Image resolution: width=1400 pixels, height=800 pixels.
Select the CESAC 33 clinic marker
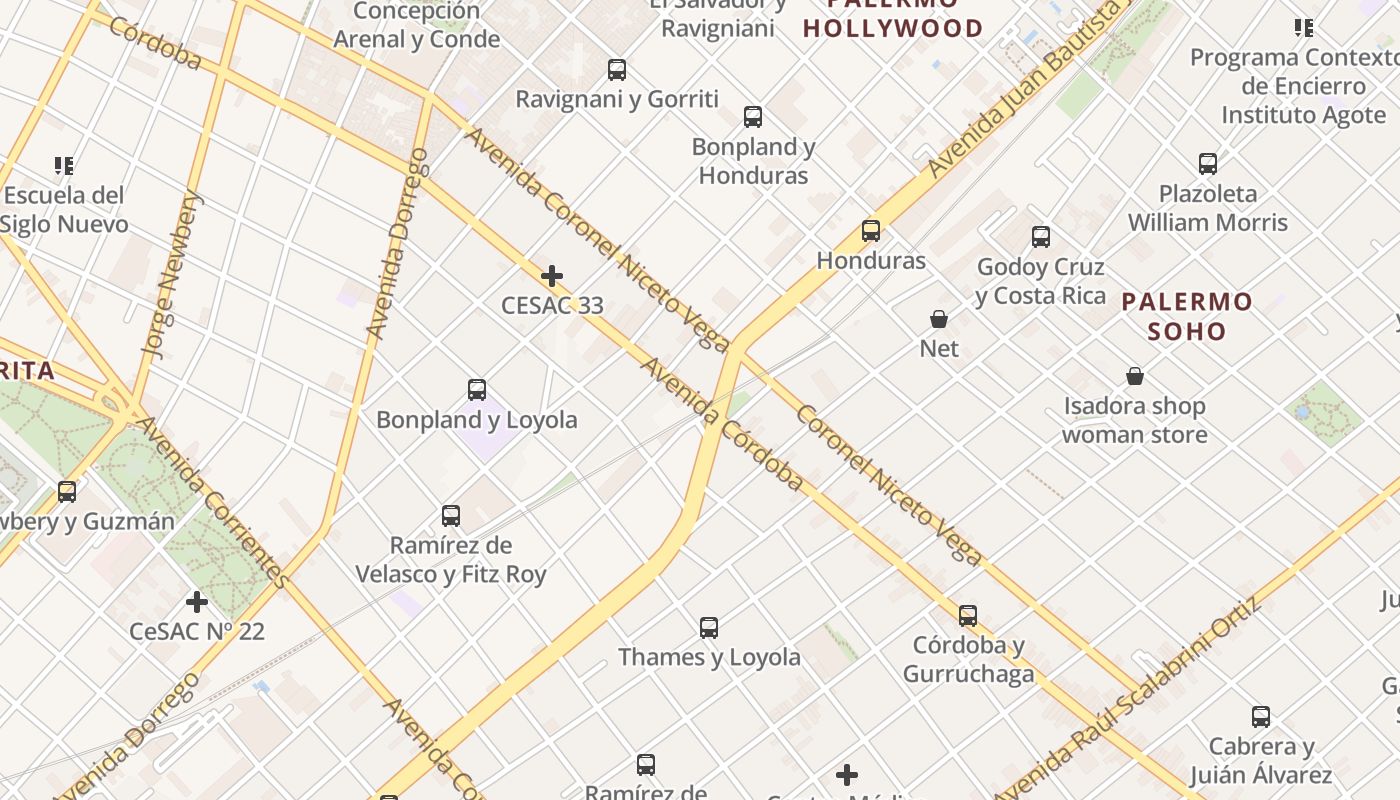[551, 276]
